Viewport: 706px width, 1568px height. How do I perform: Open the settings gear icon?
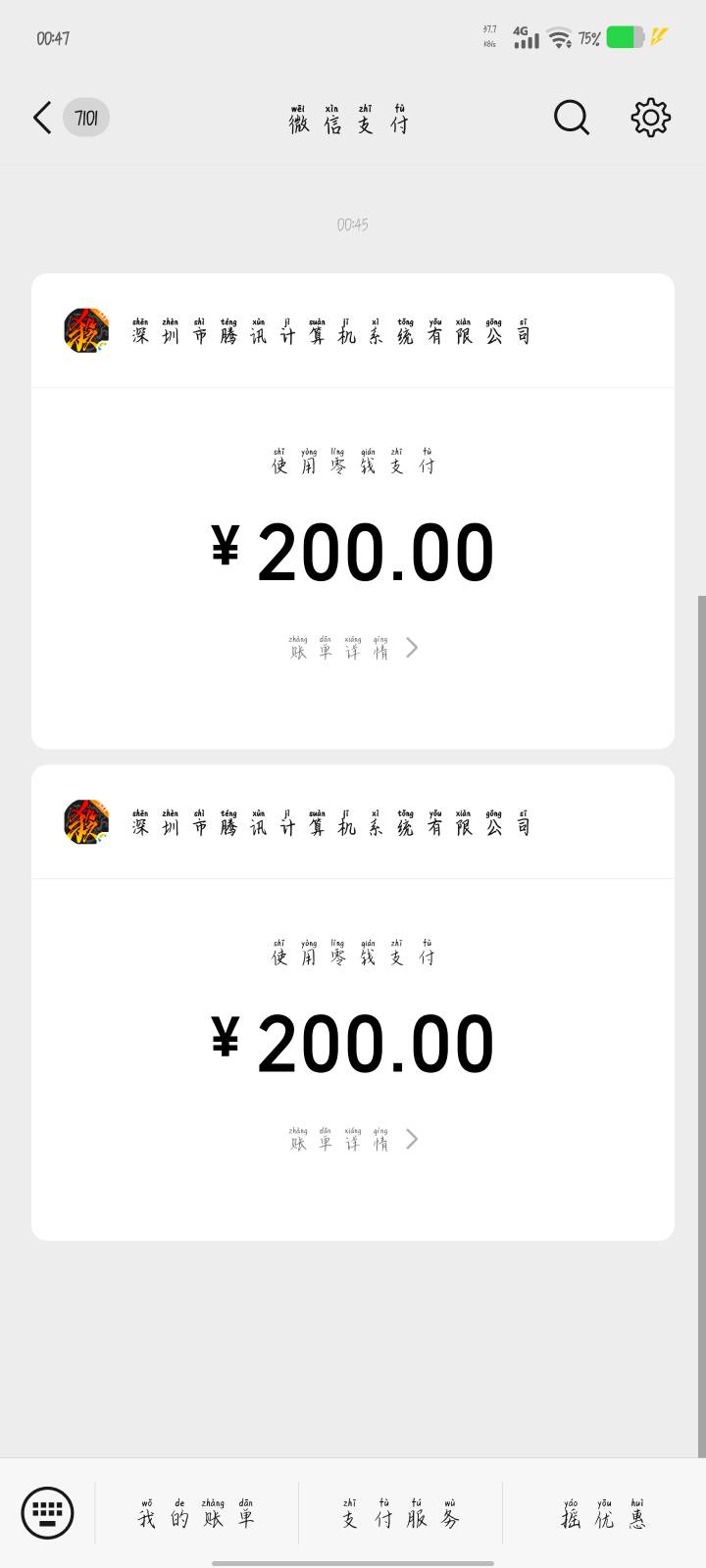650,119
